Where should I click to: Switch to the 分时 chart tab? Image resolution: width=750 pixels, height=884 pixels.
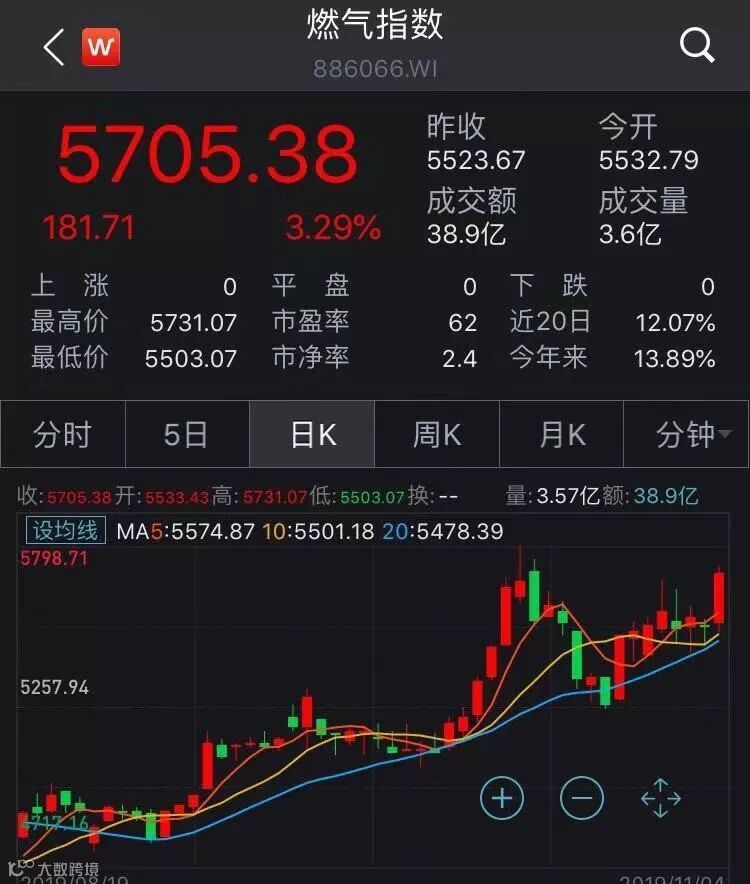(62, 435)
